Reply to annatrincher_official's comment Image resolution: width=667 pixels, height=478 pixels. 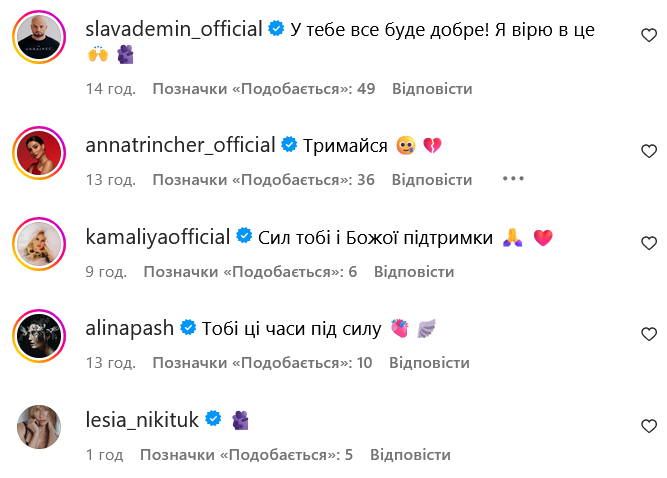click(x=432, y=180)
